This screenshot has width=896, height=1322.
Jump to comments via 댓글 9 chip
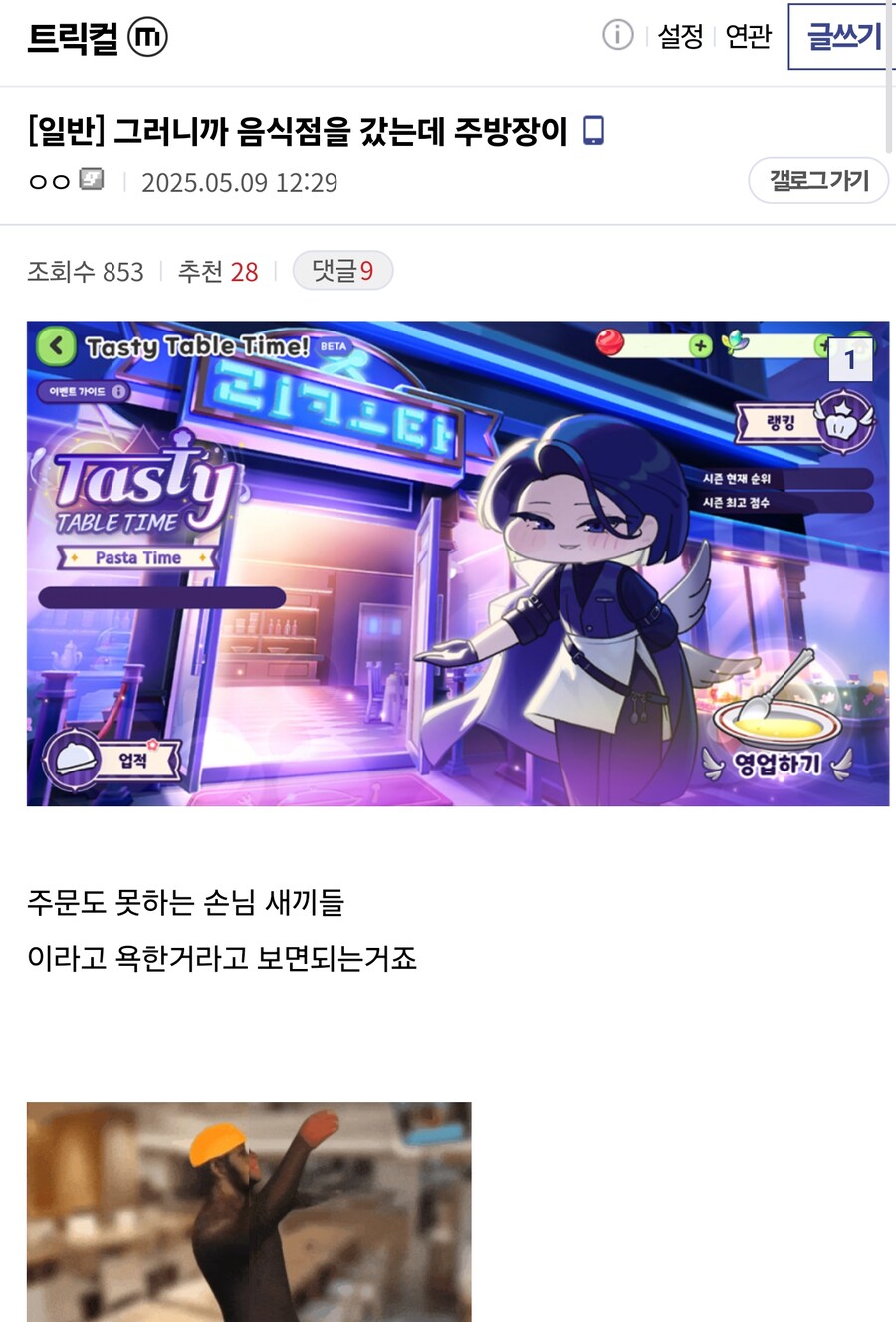342,271
